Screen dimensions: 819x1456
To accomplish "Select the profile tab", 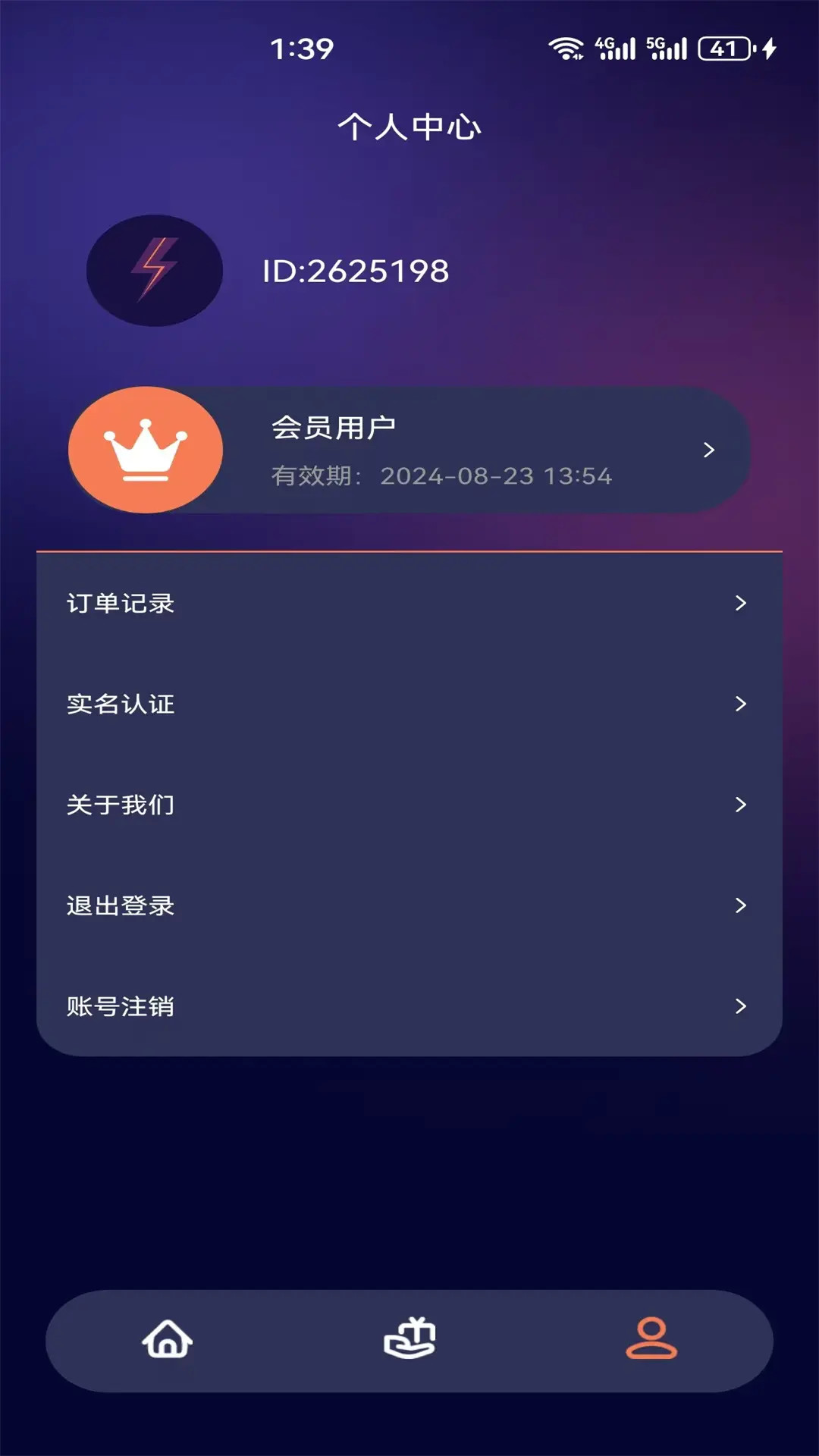I will pos(651,1339).
